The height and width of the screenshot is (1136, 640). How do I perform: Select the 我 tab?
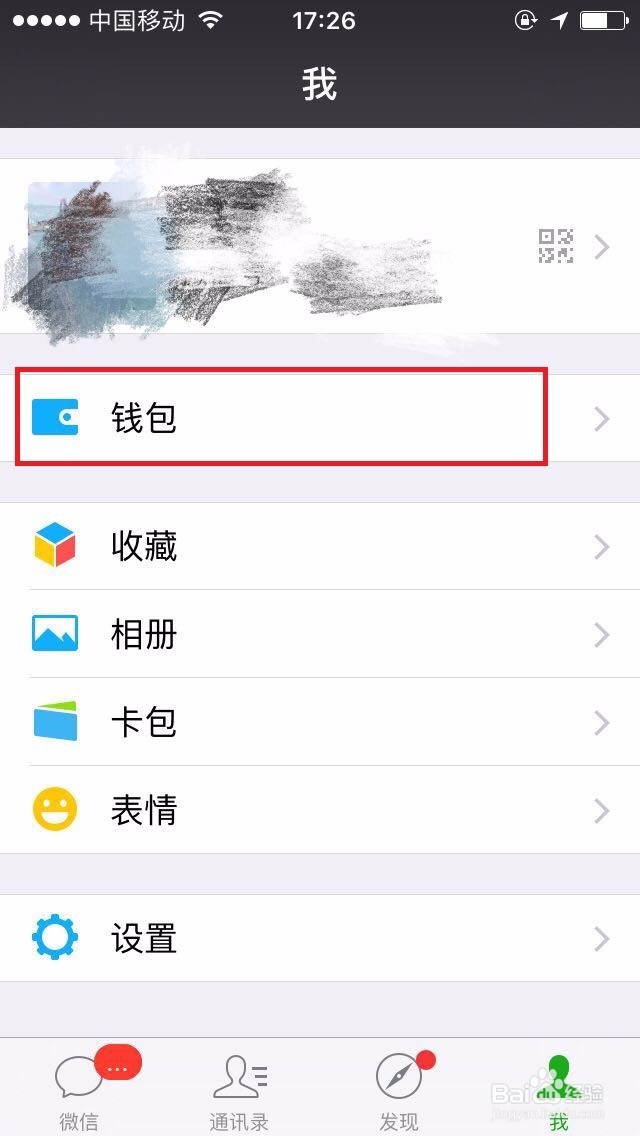[559, 1090]
